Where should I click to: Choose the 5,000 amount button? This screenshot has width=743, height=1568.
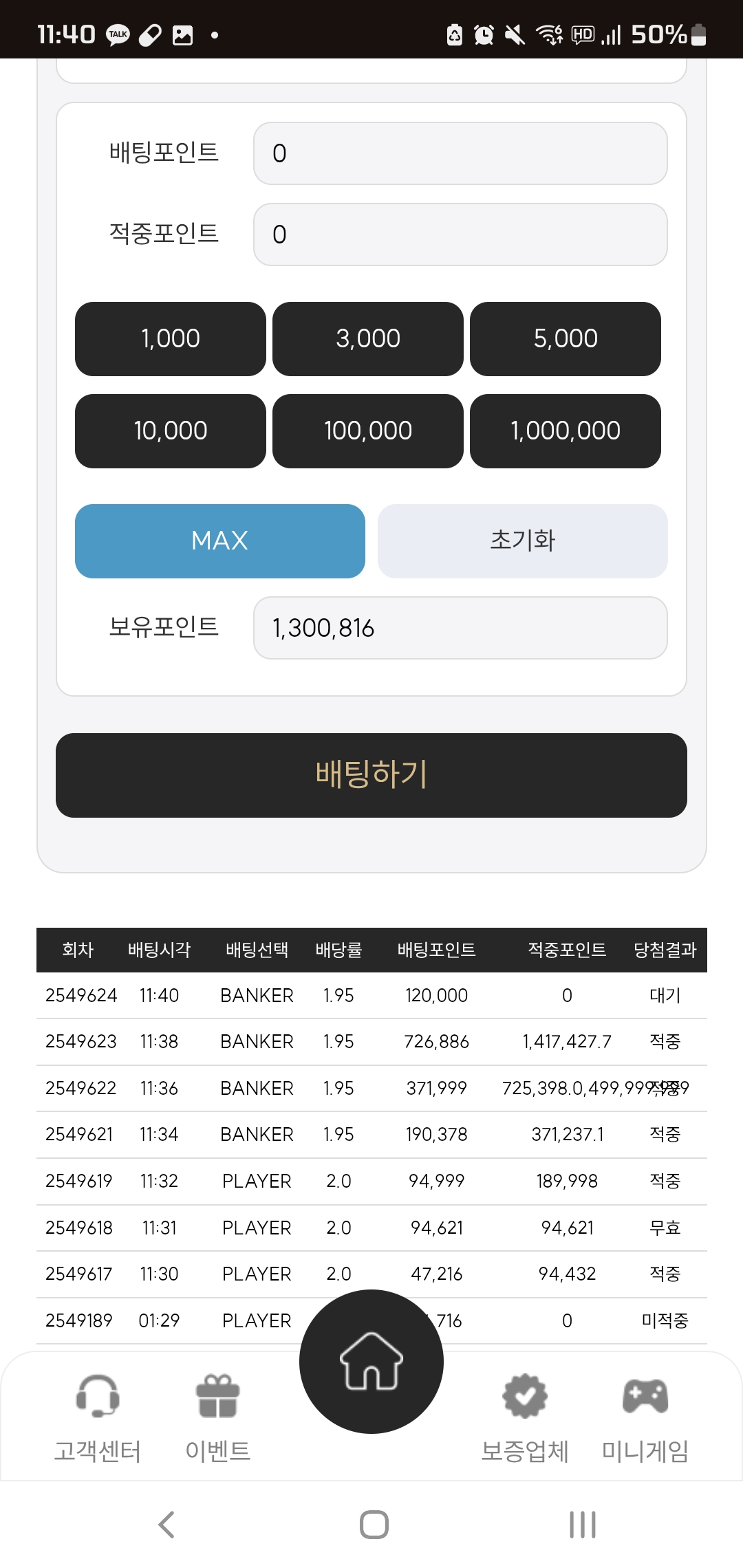click(566, 339)
